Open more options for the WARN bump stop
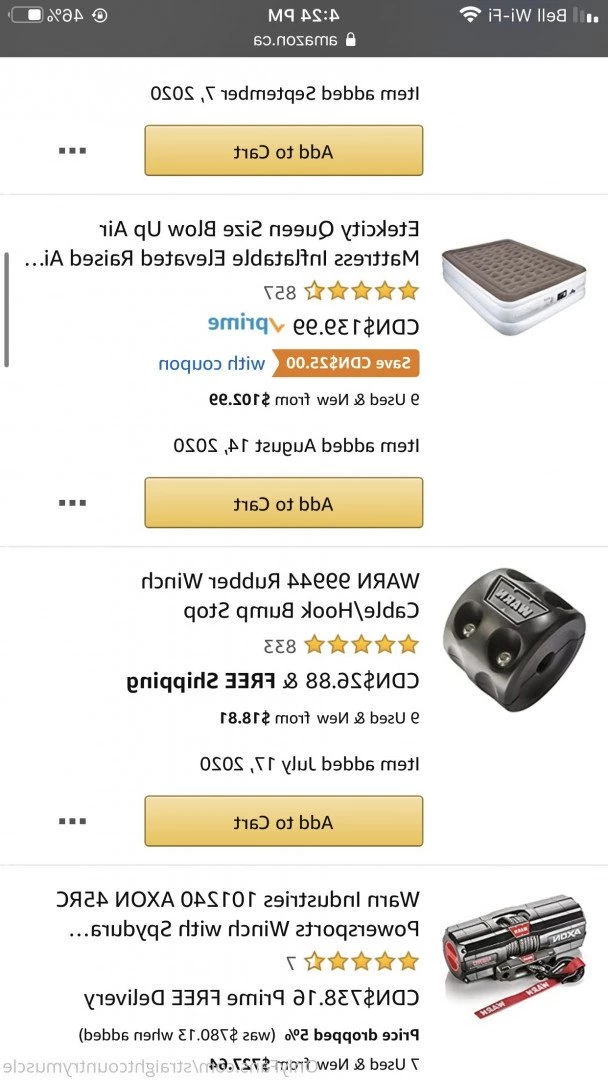This screenshot has height=1080, width=608. point(72,822)
